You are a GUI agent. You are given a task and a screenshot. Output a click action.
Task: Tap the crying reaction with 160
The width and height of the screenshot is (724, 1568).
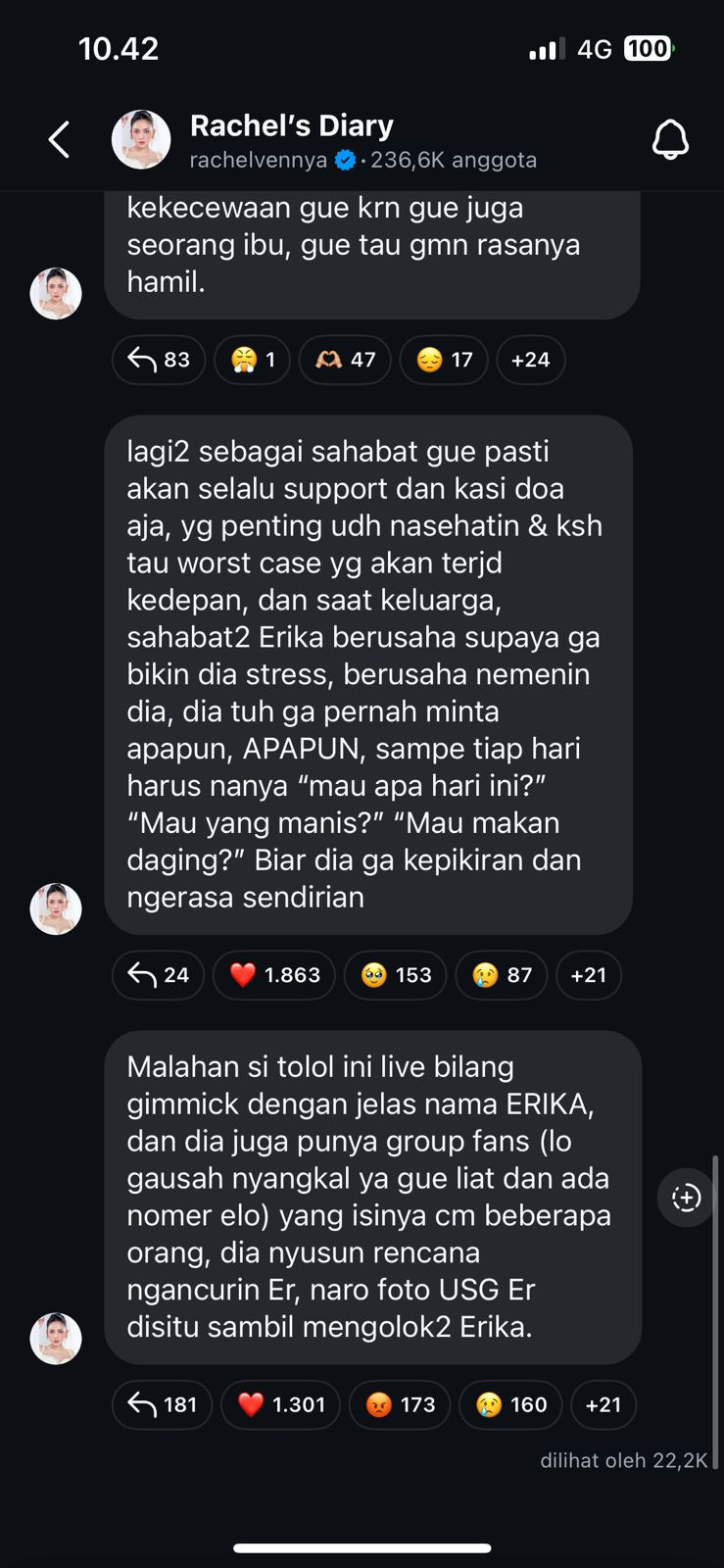(510, 1404)
